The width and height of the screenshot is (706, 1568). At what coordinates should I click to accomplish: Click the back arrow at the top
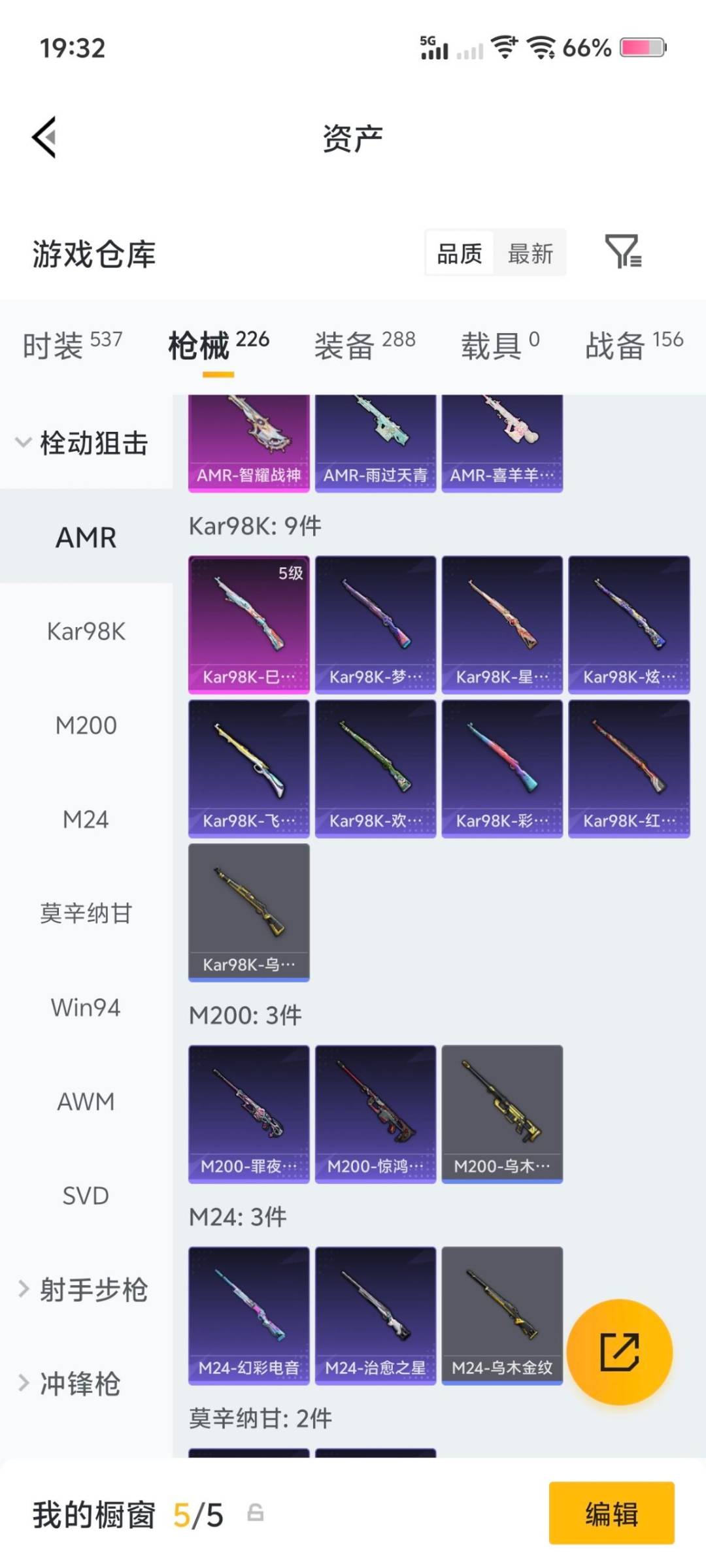42,137
